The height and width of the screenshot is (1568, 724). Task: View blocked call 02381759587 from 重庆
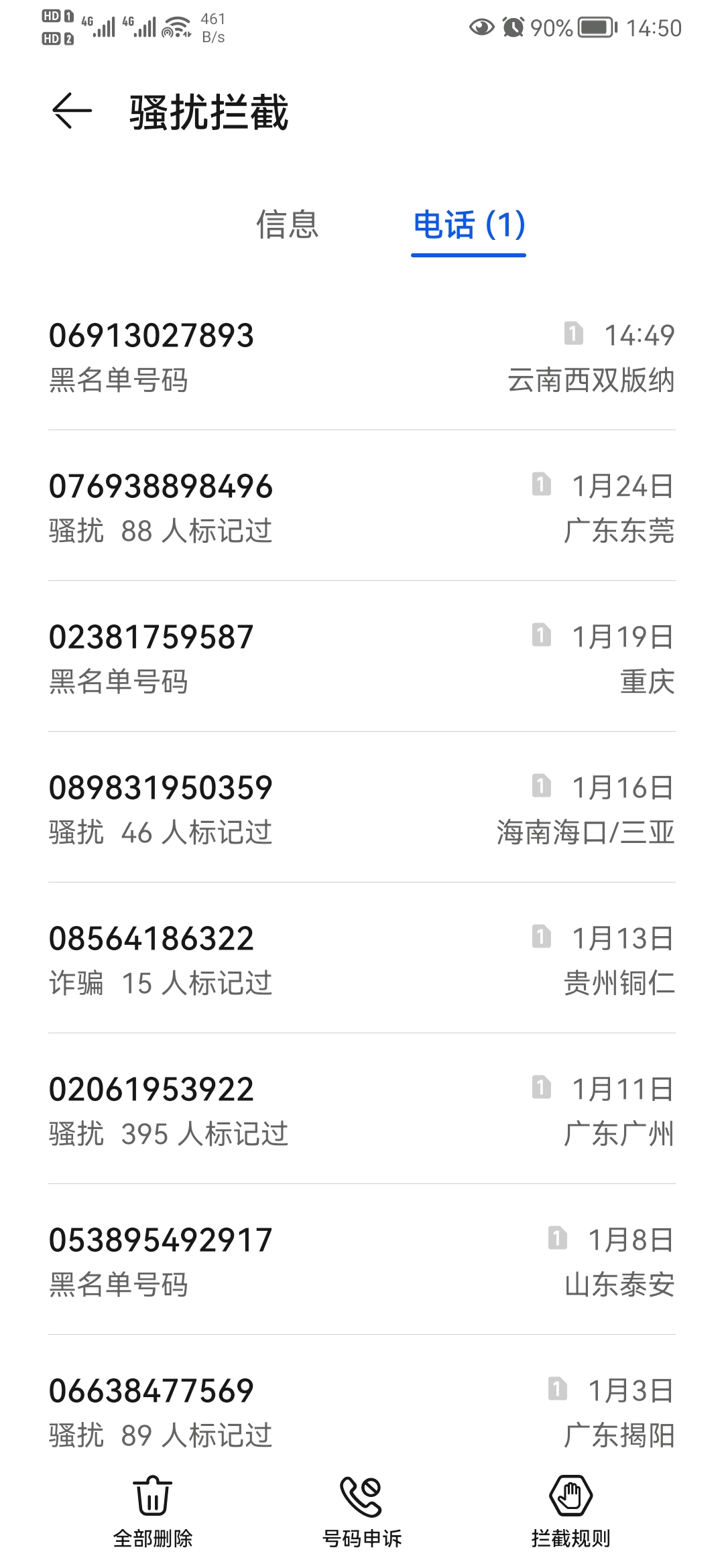click(362, 657)
